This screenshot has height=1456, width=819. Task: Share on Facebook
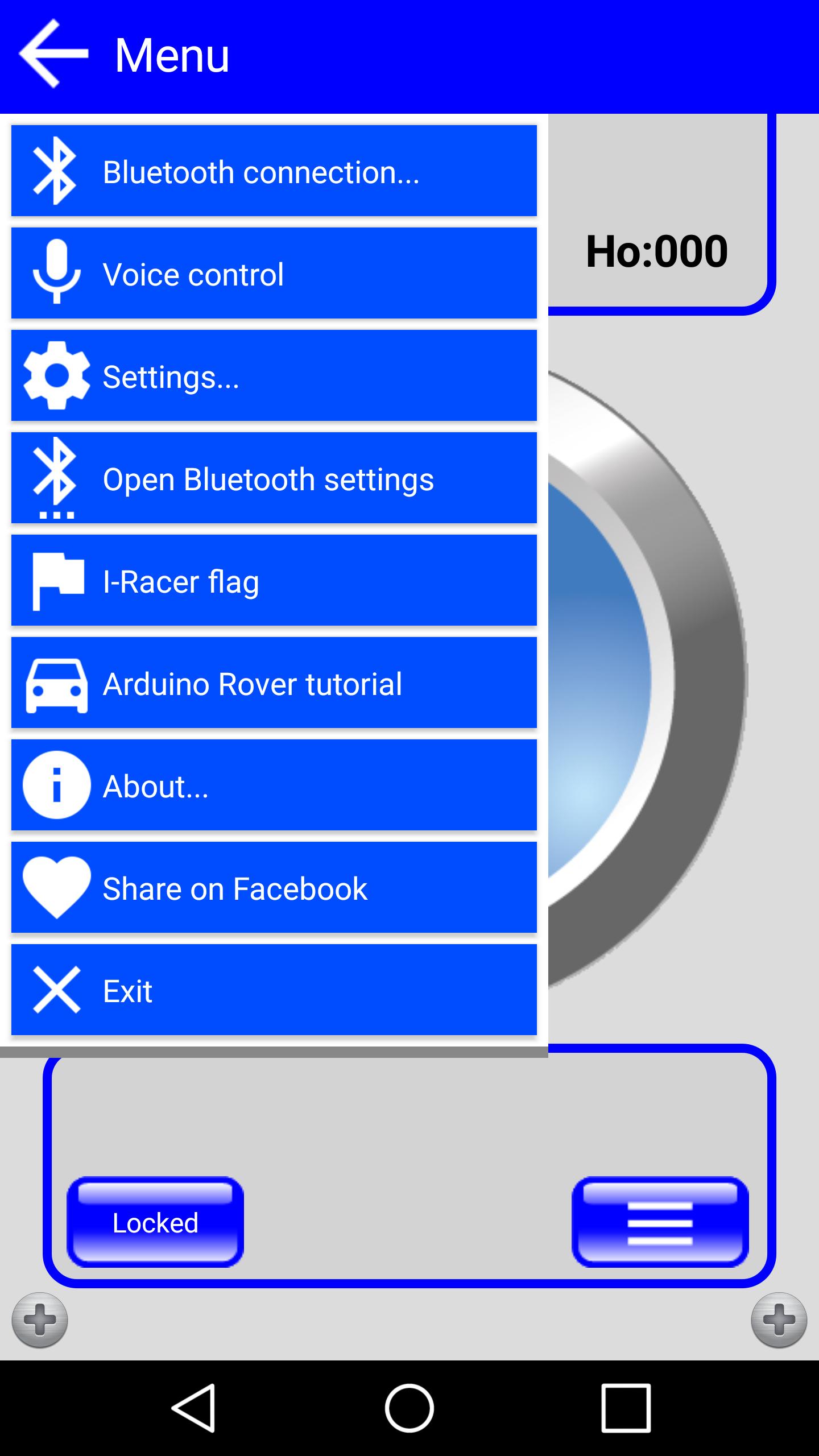pos(274,887)
